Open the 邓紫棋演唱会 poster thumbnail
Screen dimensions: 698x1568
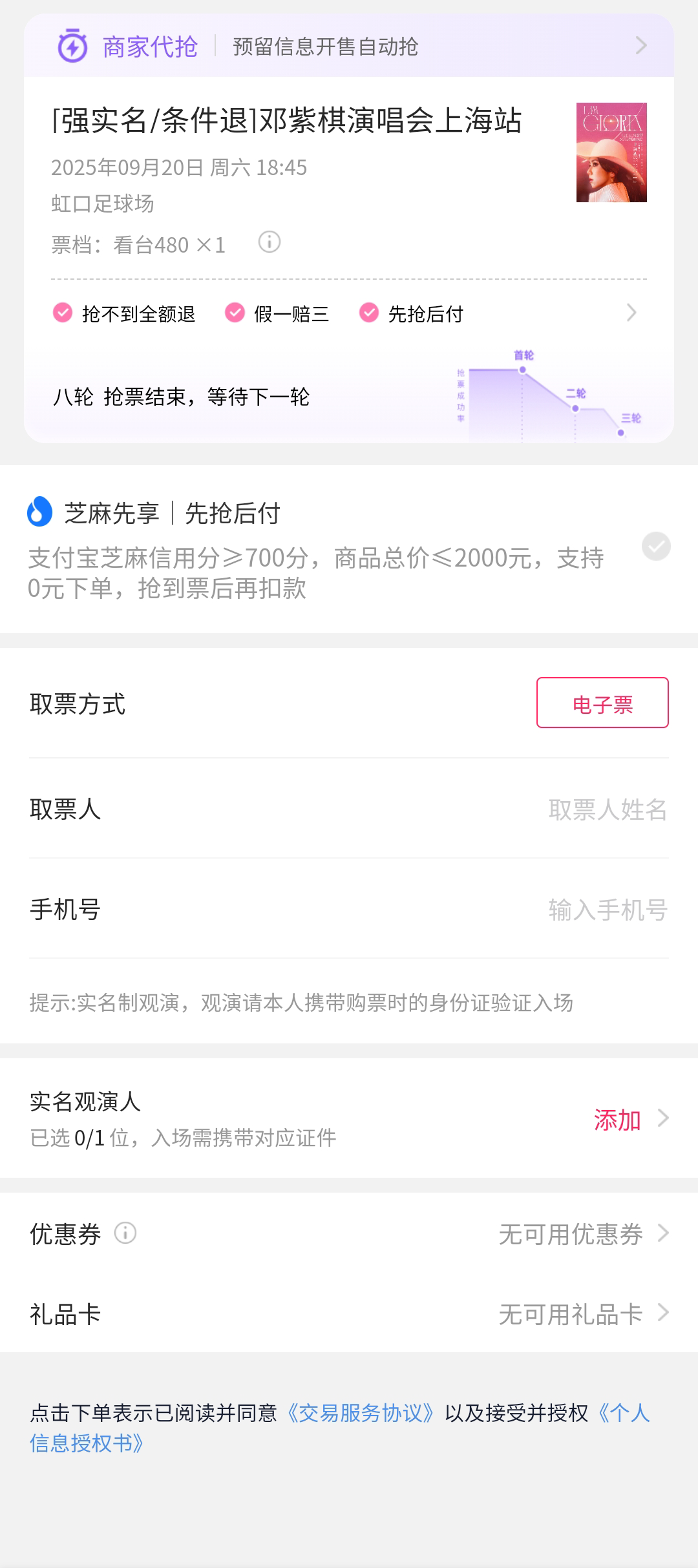[x=611, y=152]
